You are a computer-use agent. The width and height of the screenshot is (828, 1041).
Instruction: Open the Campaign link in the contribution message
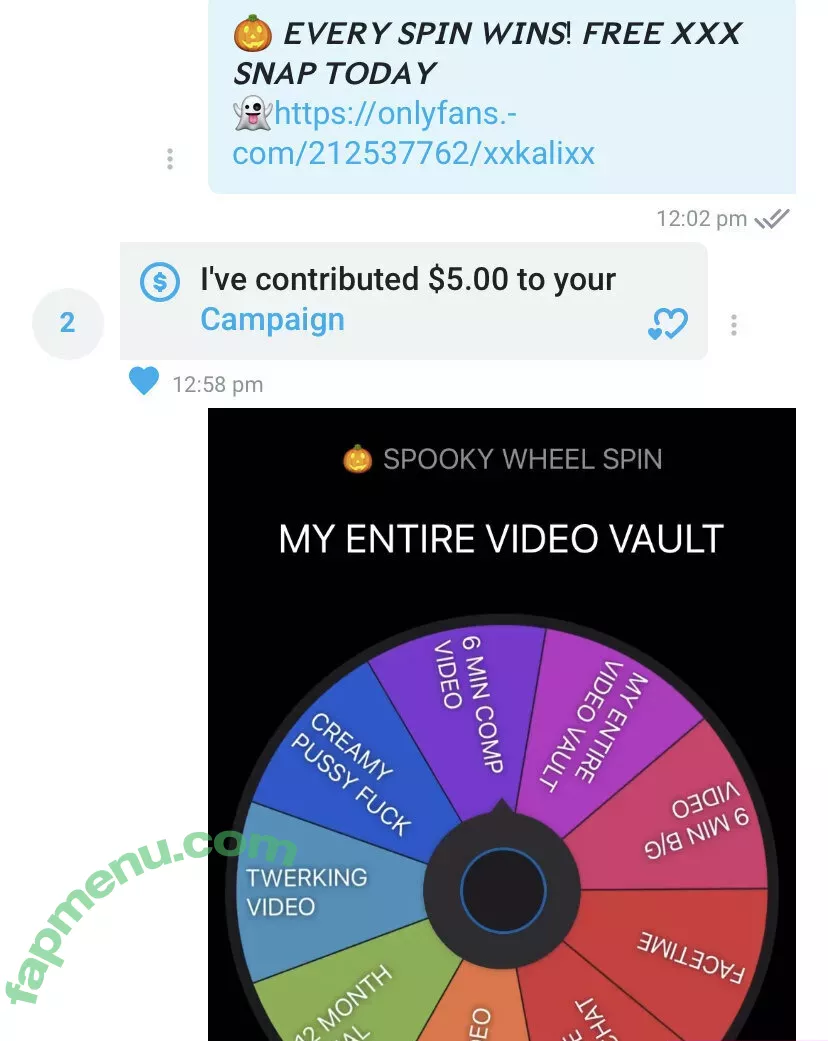pyautogui.click(x=272, y=320)
